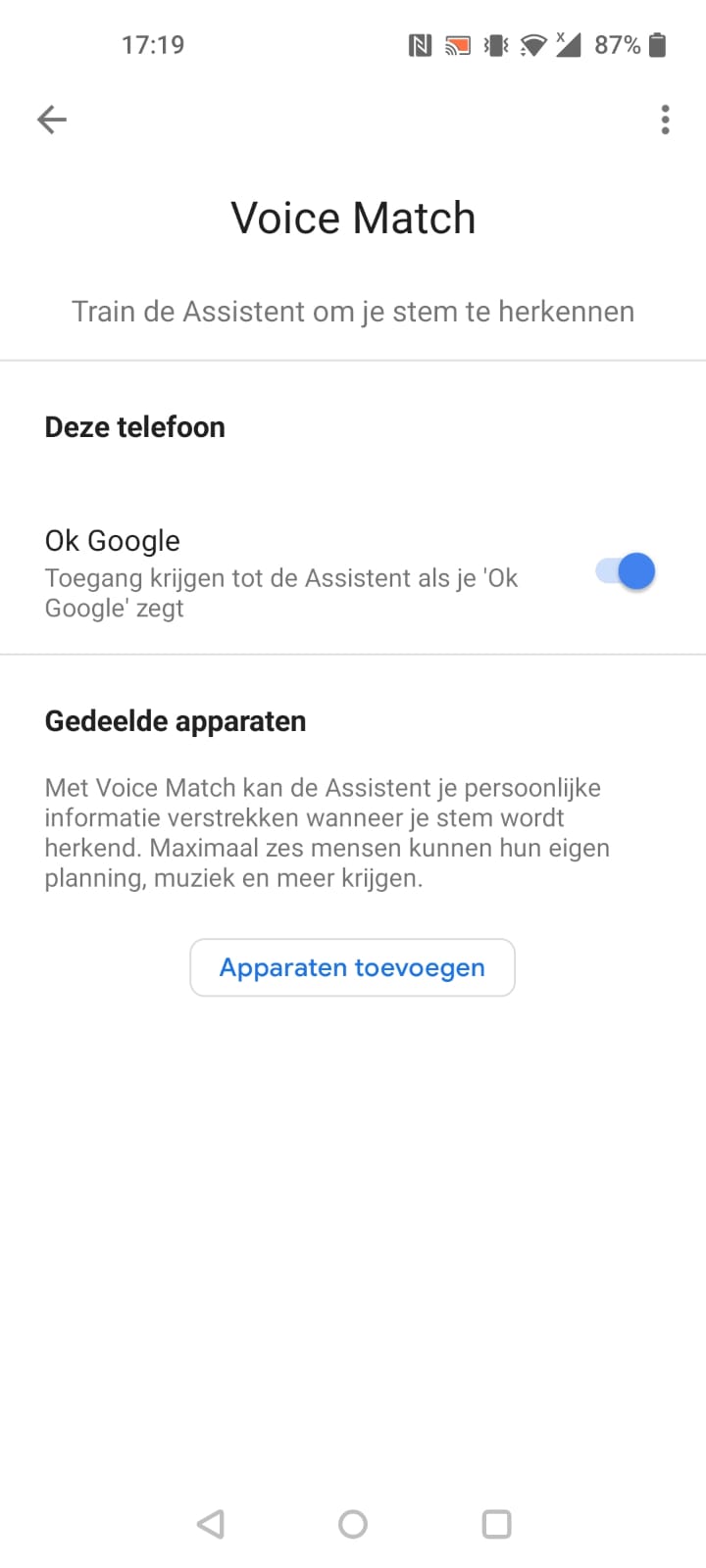Go back using the top-left arrow
Viewport: 706px width, 1568px height.
[52, 120]
